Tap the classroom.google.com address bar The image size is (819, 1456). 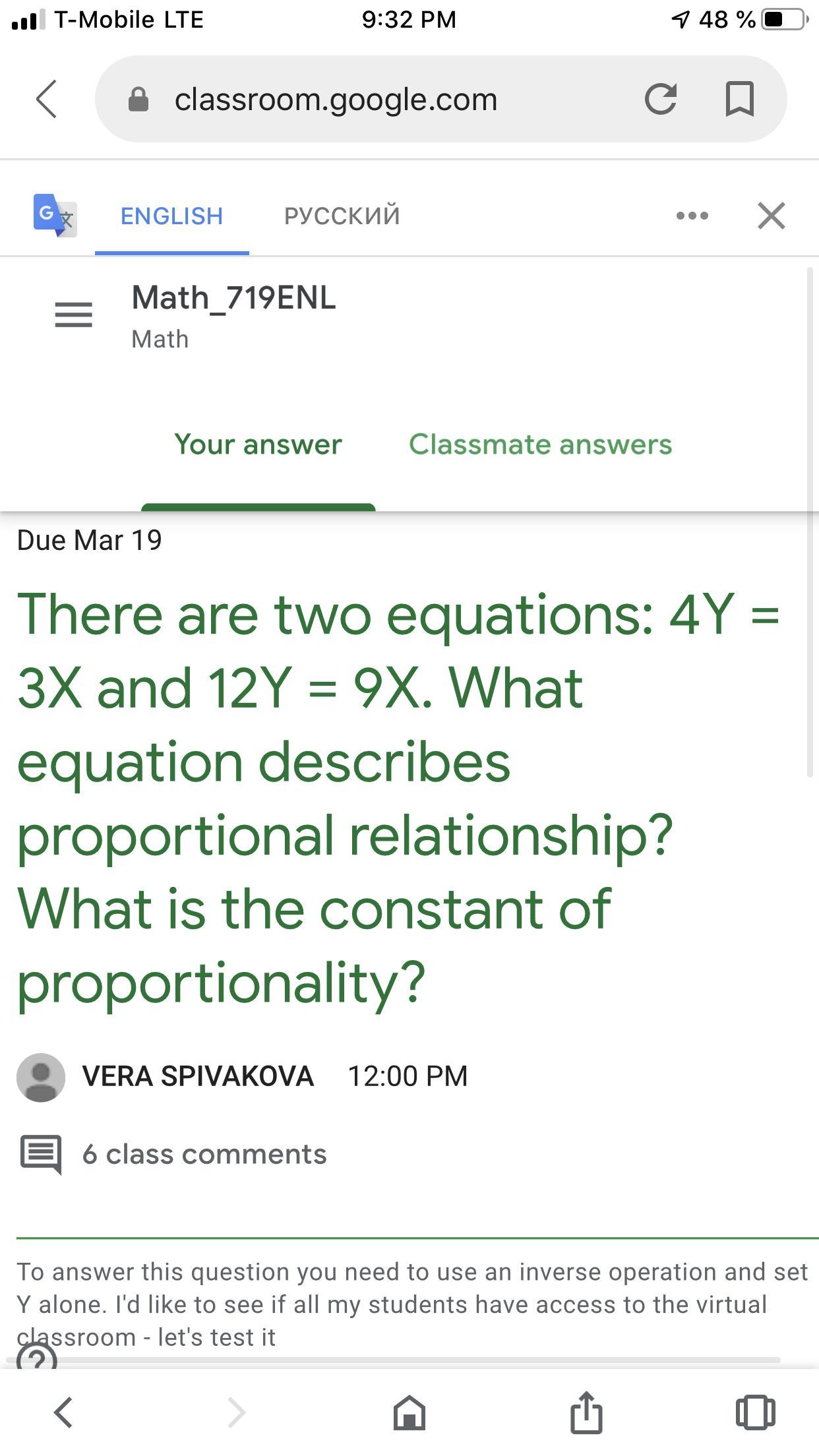369,100
